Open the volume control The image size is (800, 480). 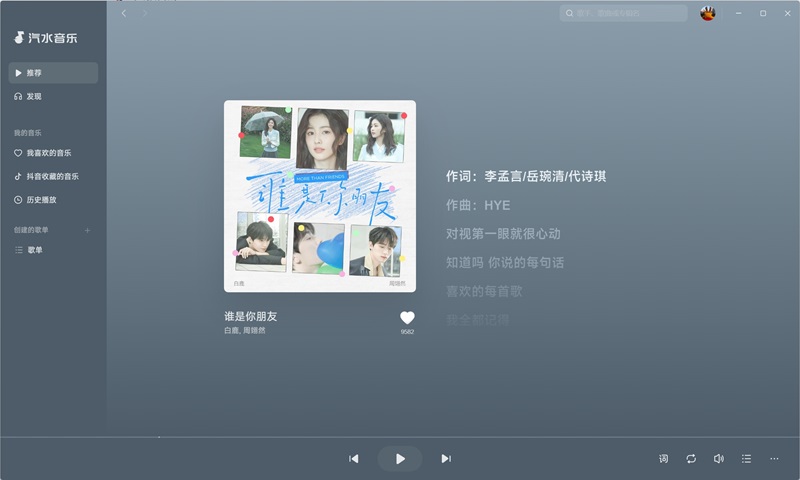[x=718, y=459]
